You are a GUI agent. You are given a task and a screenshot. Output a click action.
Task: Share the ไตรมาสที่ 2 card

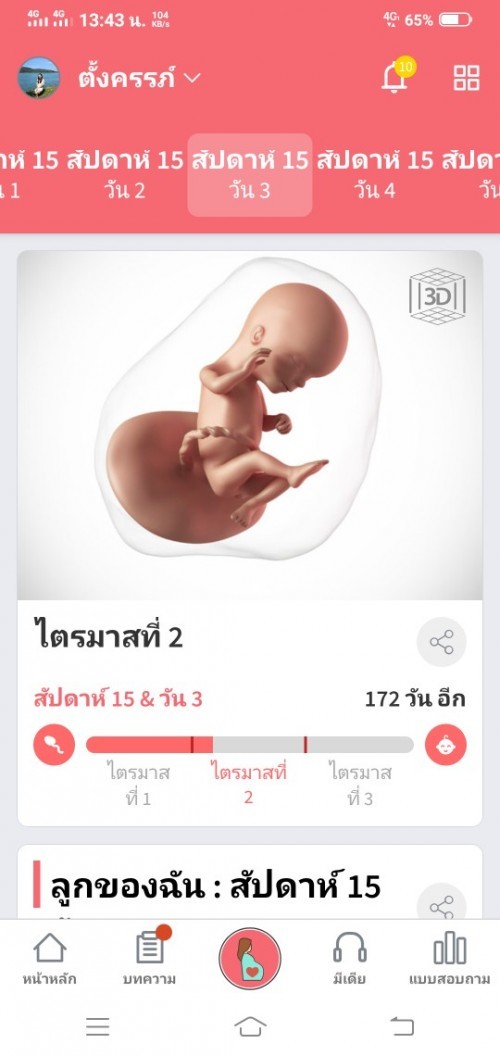(441, 642)
